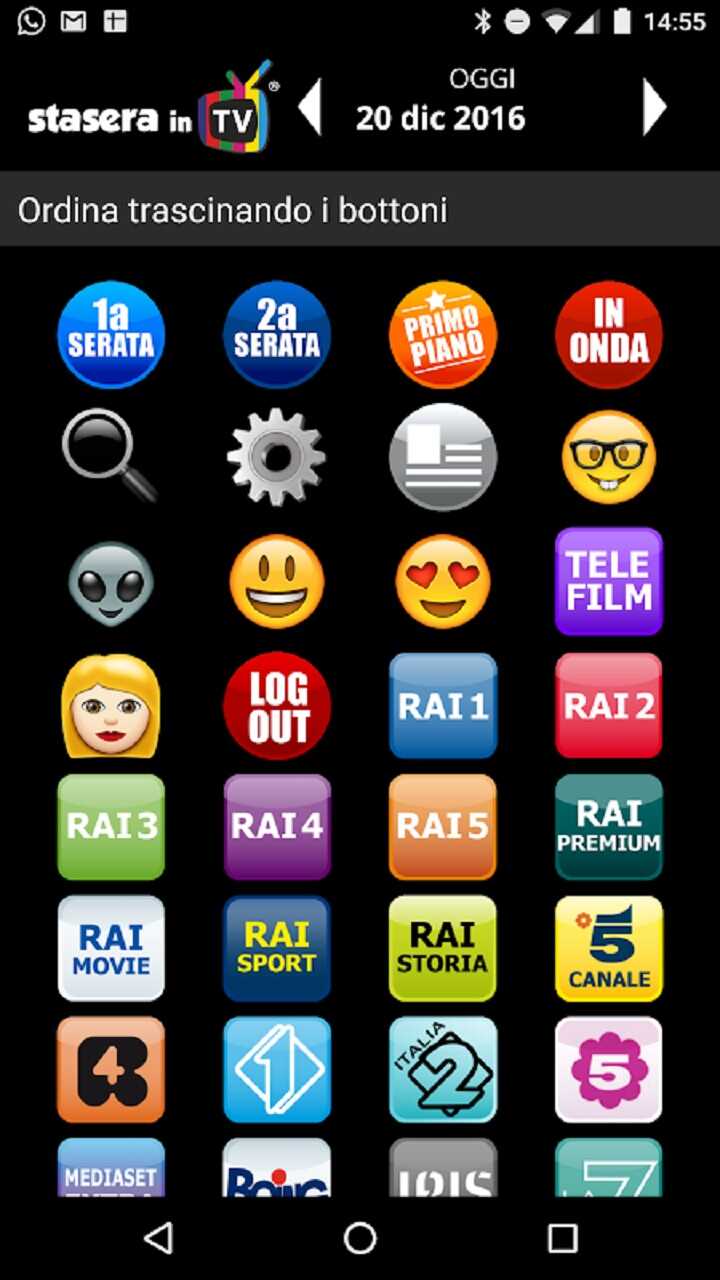Open the RAI 1 channel
The height and width of the screenshot is (1280, 720).
click(x=443, y=706)
